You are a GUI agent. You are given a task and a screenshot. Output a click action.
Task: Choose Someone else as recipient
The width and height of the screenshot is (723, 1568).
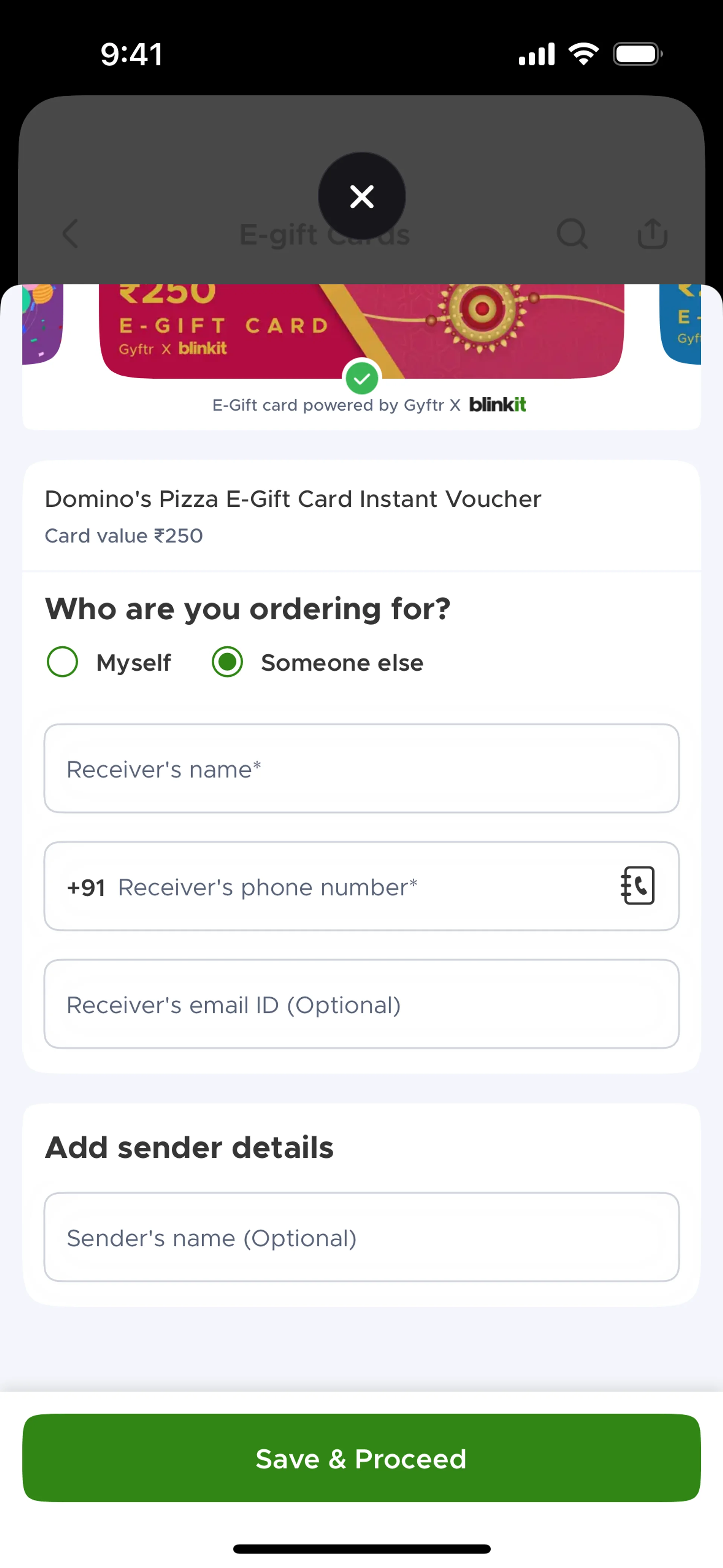[x=227, y=662]
